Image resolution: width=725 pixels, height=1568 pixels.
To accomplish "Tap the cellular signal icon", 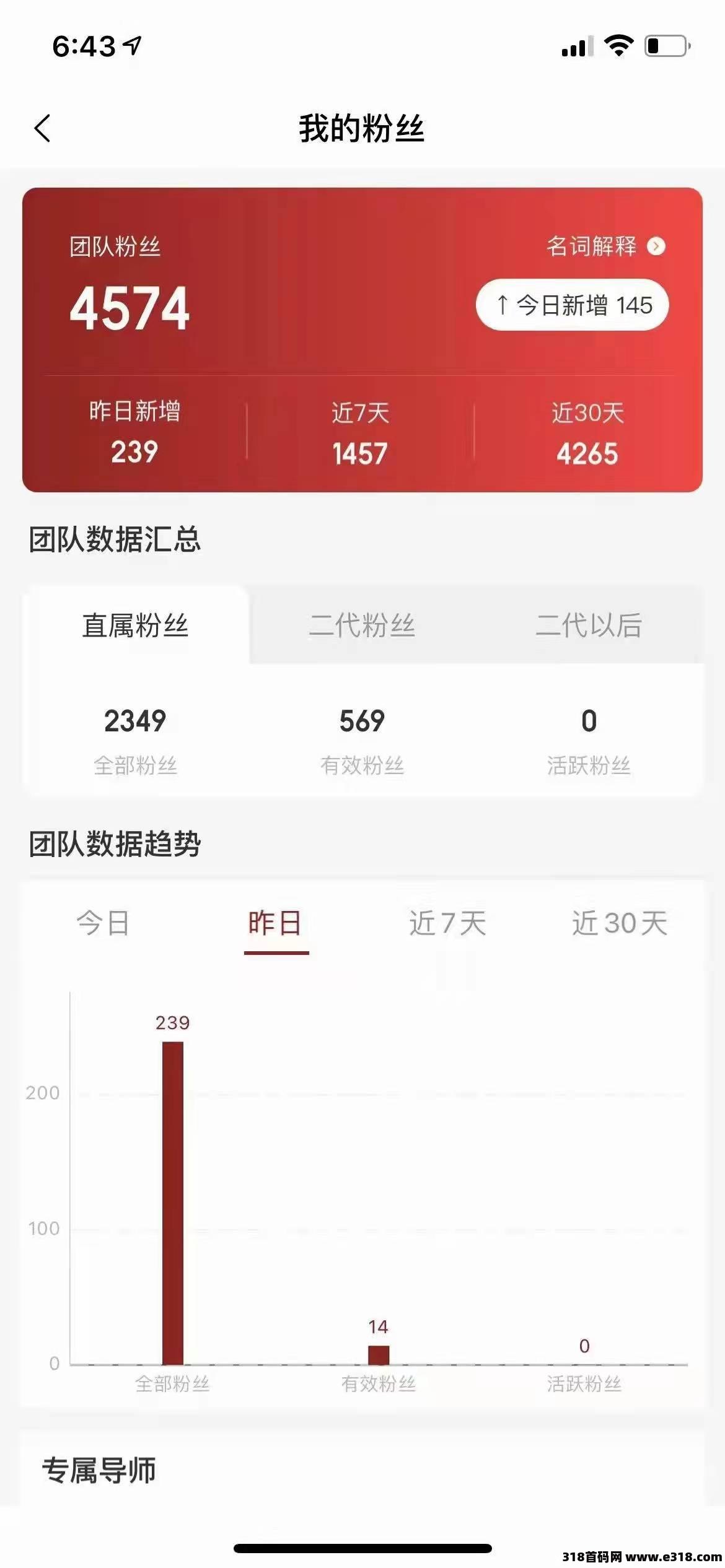I will click(x=576, y=45).
